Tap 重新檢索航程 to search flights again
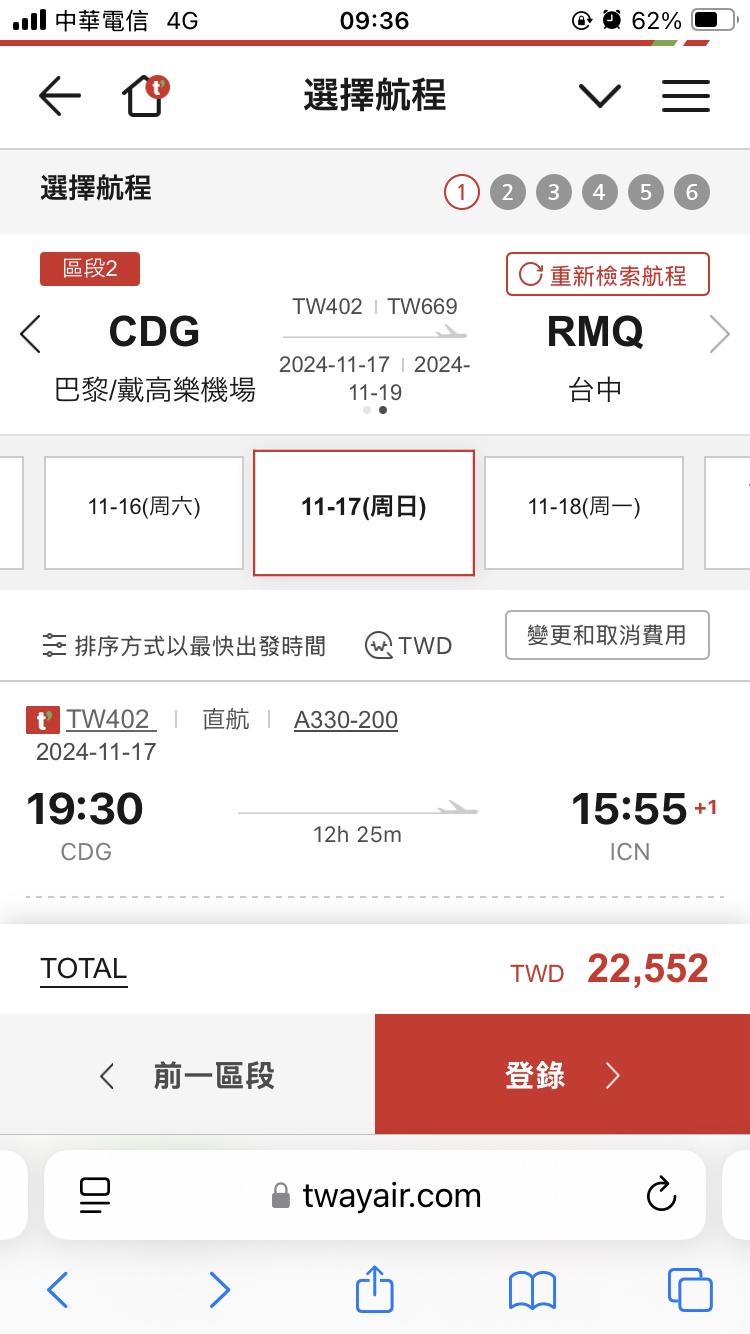The image size is (750, 1334). tap(608, 275)
